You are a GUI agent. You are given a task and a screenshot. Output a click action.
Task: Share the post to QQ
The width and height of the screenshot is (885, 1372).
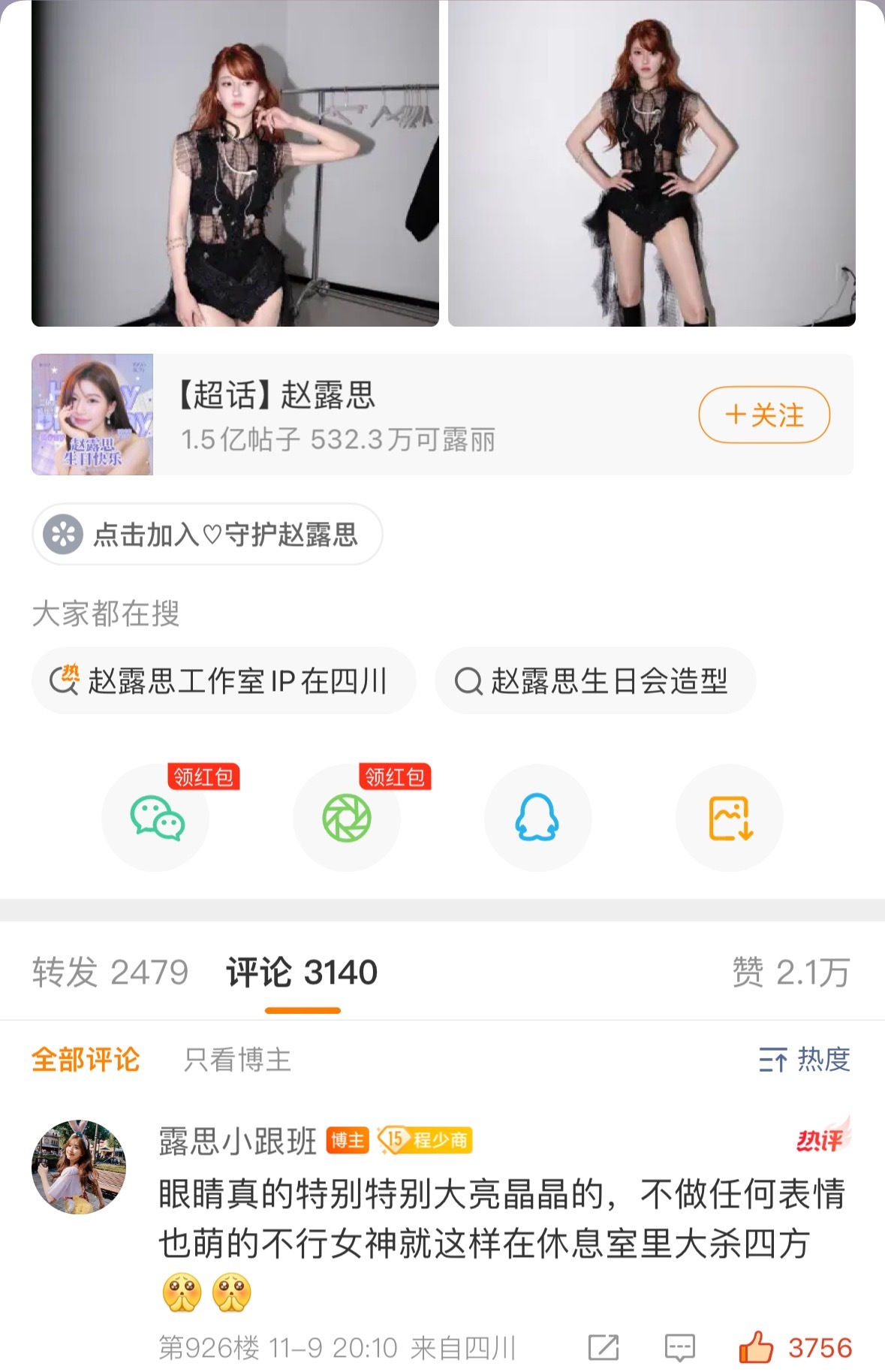tap(537, 819)
